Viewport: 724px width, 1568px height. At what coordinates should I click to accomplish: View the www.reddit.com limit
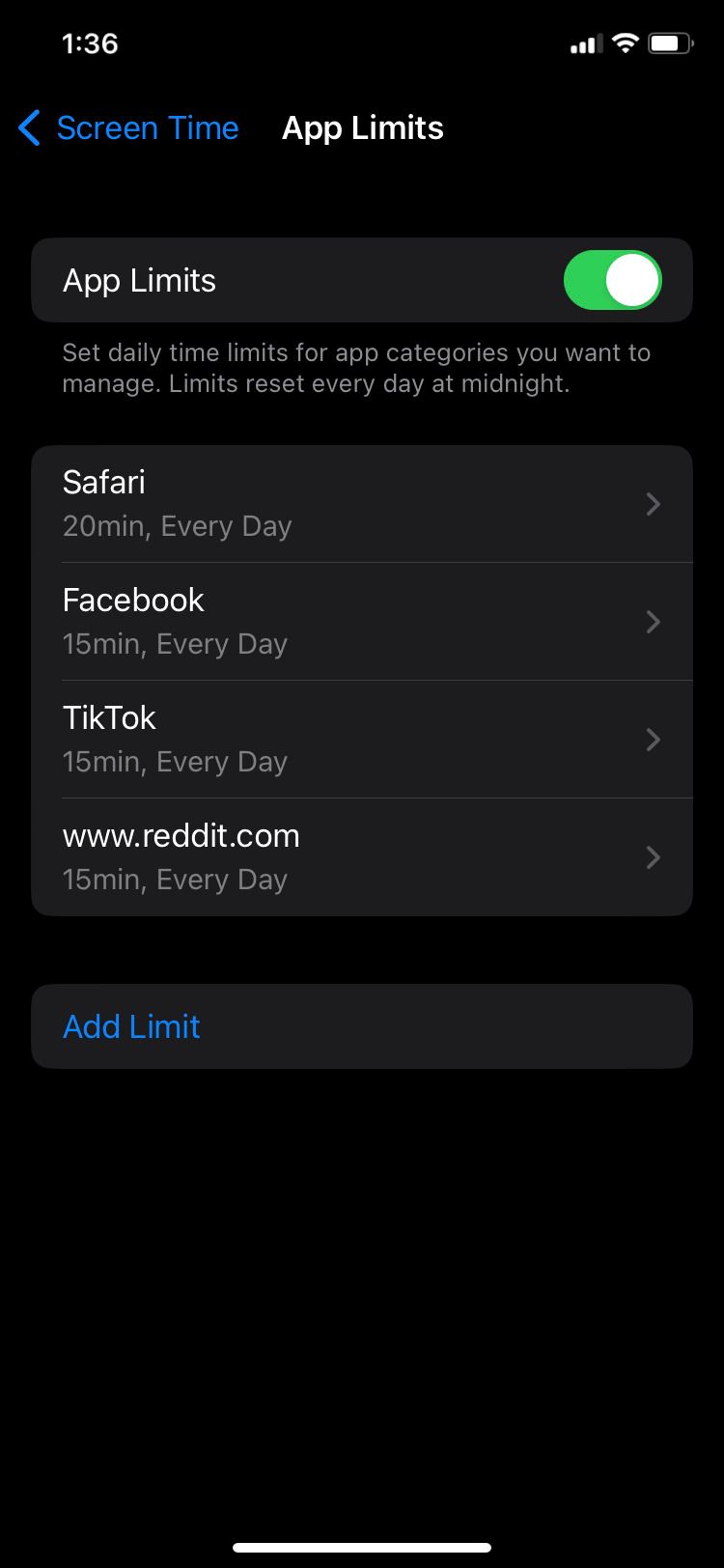pos(361,856)
